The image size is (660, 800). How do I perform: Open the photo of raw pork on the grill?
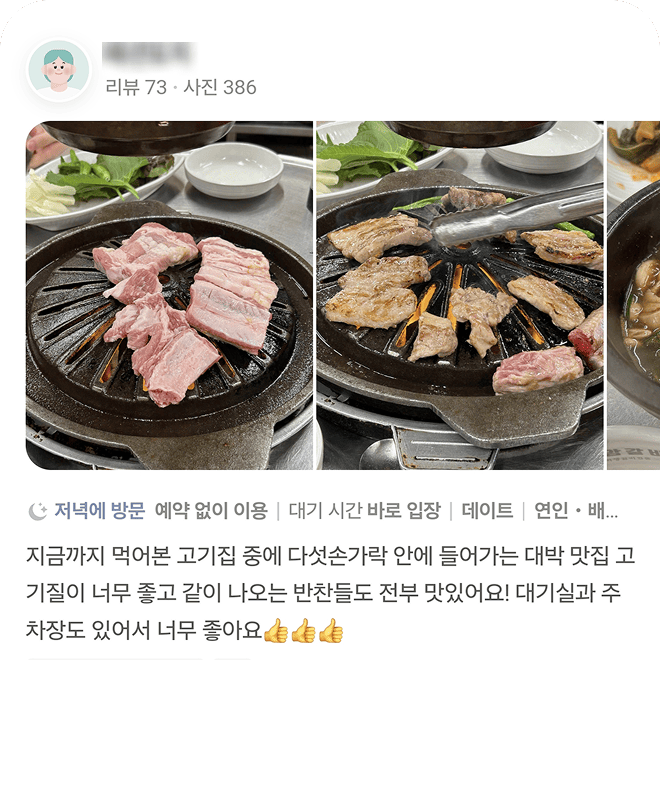169,296
